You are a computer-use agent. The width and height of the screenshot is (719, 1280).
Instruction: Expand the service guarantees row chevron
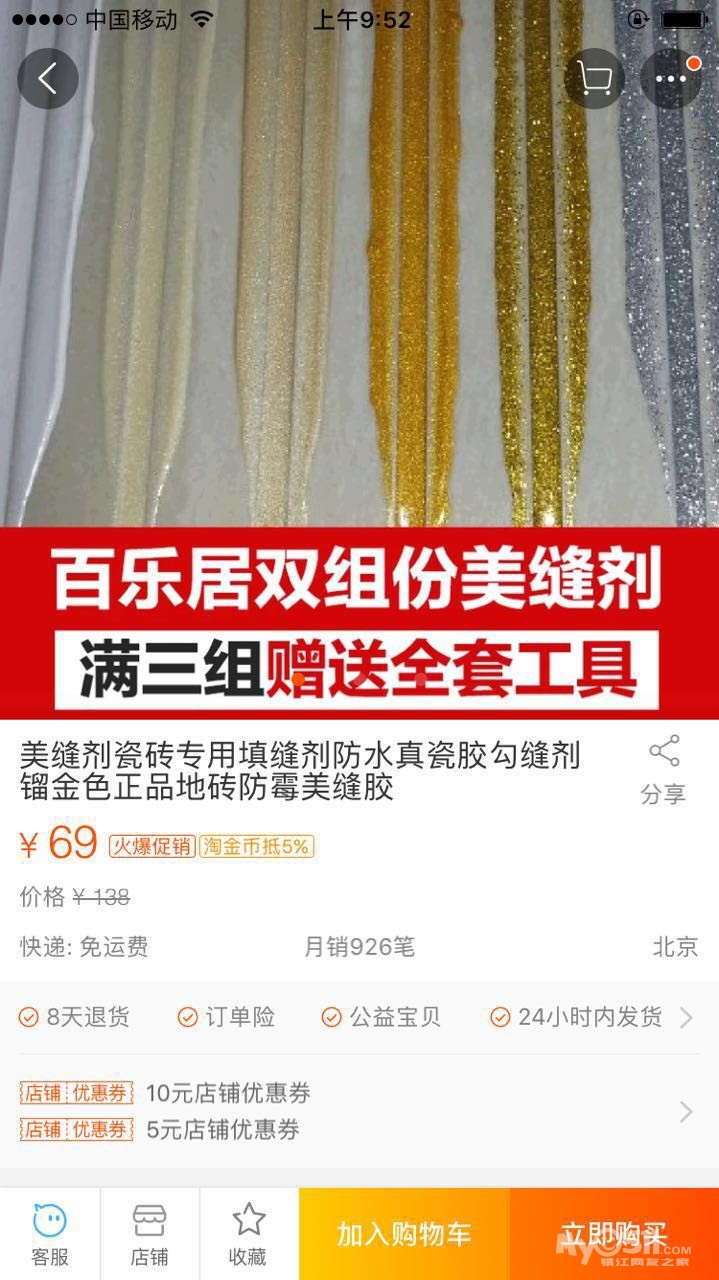pos(686,1018)
